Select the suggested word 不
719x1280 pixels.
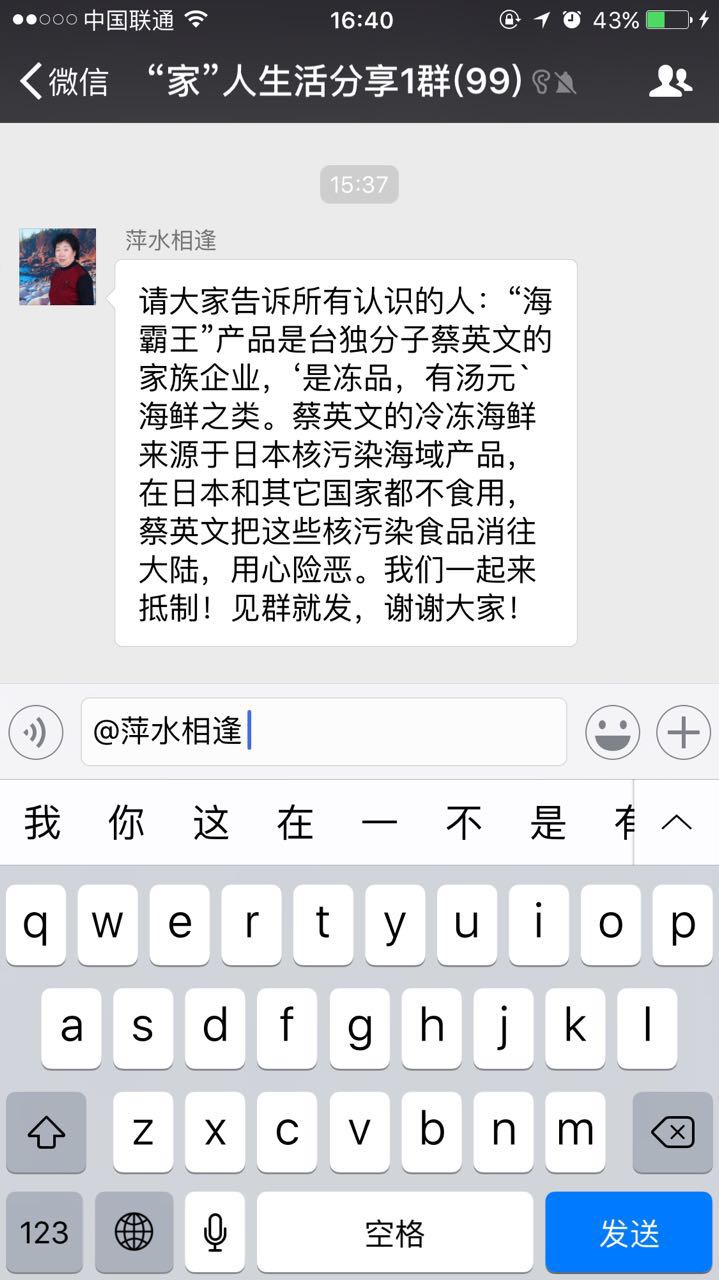464,823
